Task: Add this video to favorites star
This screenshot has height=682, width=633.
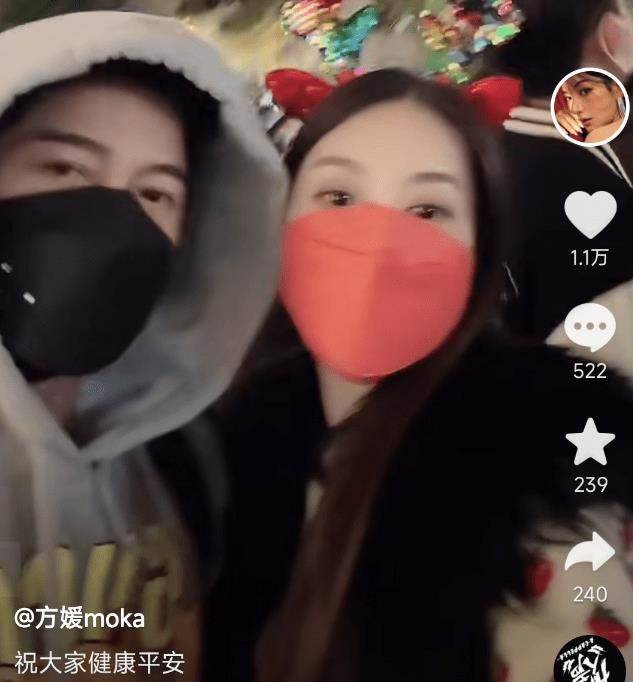Action: 590,444
